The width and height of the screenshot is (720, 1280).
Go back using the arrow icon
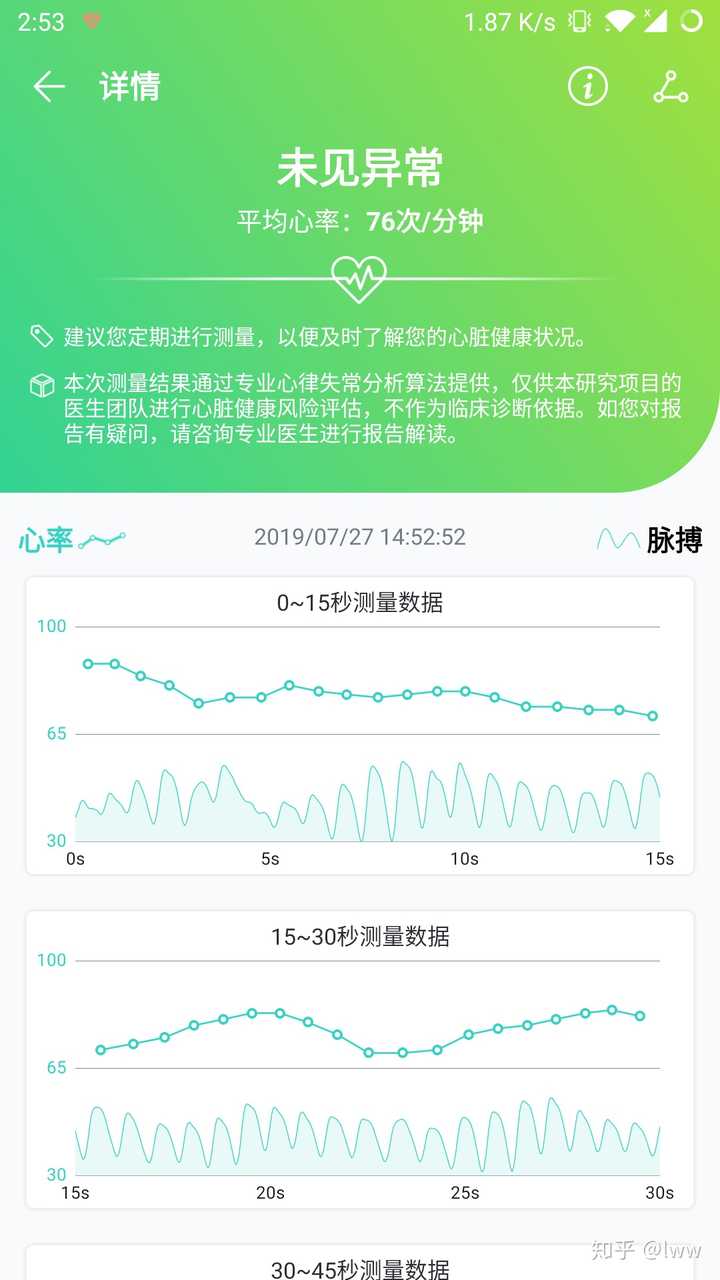click(49, 87)
